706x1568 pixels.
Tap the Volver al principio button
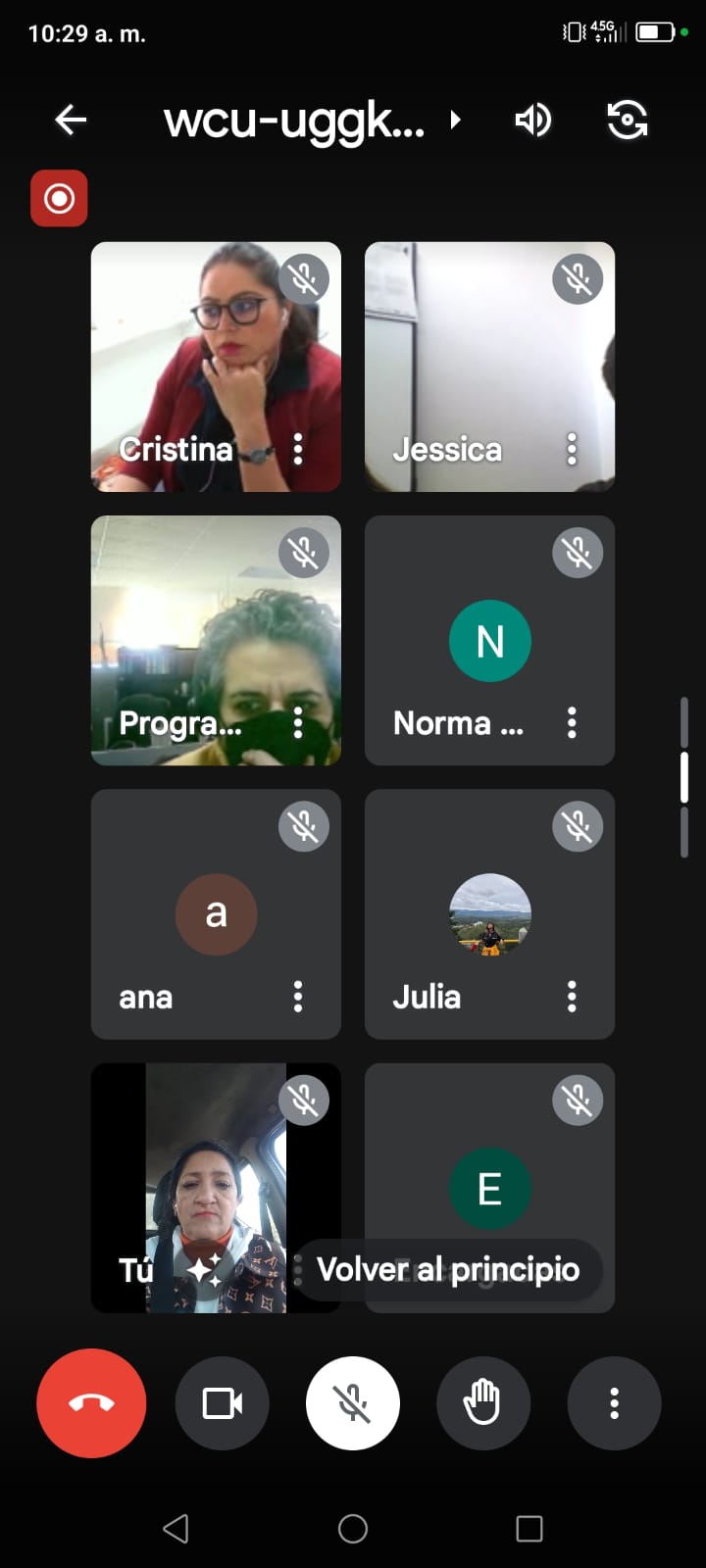point(448,1270)
